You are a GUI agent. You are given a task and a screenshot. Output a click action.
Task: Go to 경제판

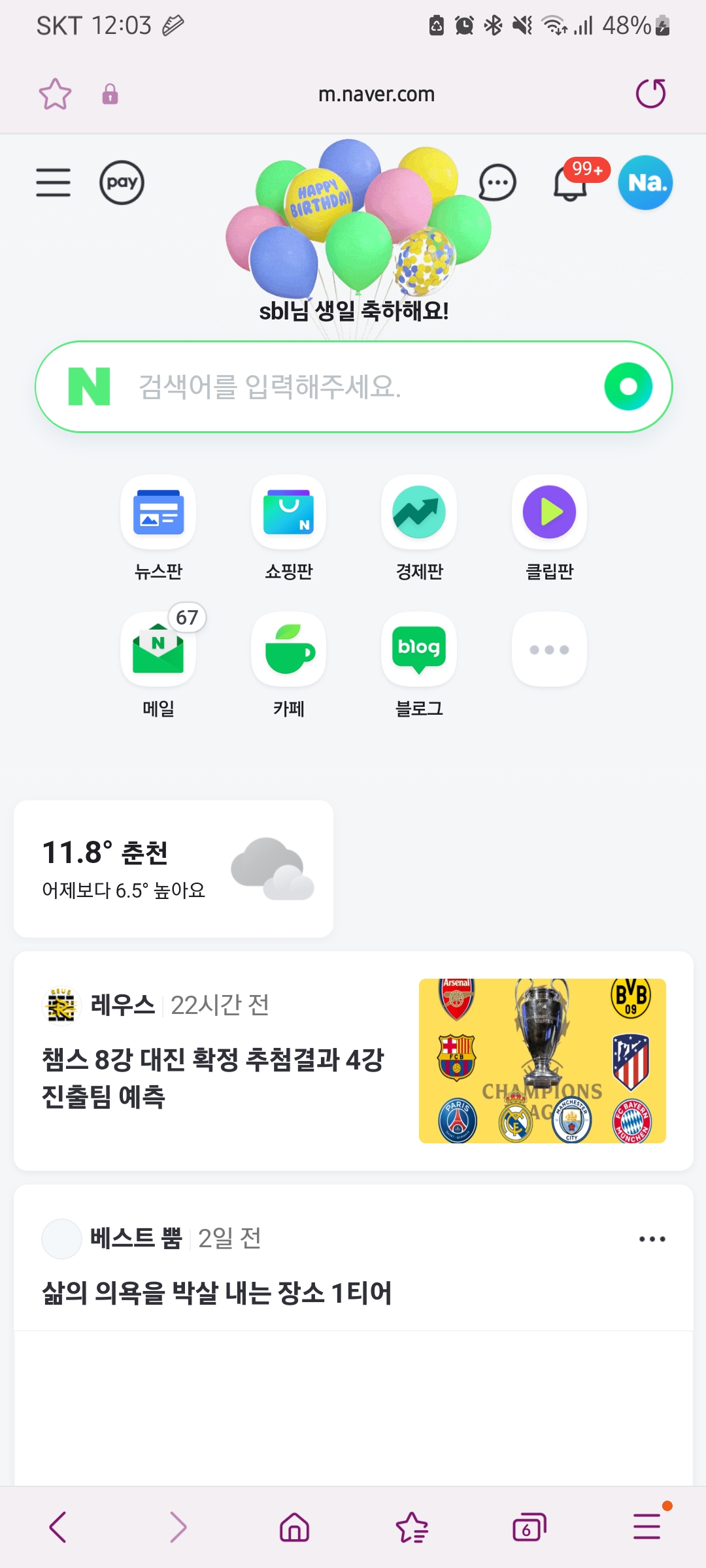419,513
